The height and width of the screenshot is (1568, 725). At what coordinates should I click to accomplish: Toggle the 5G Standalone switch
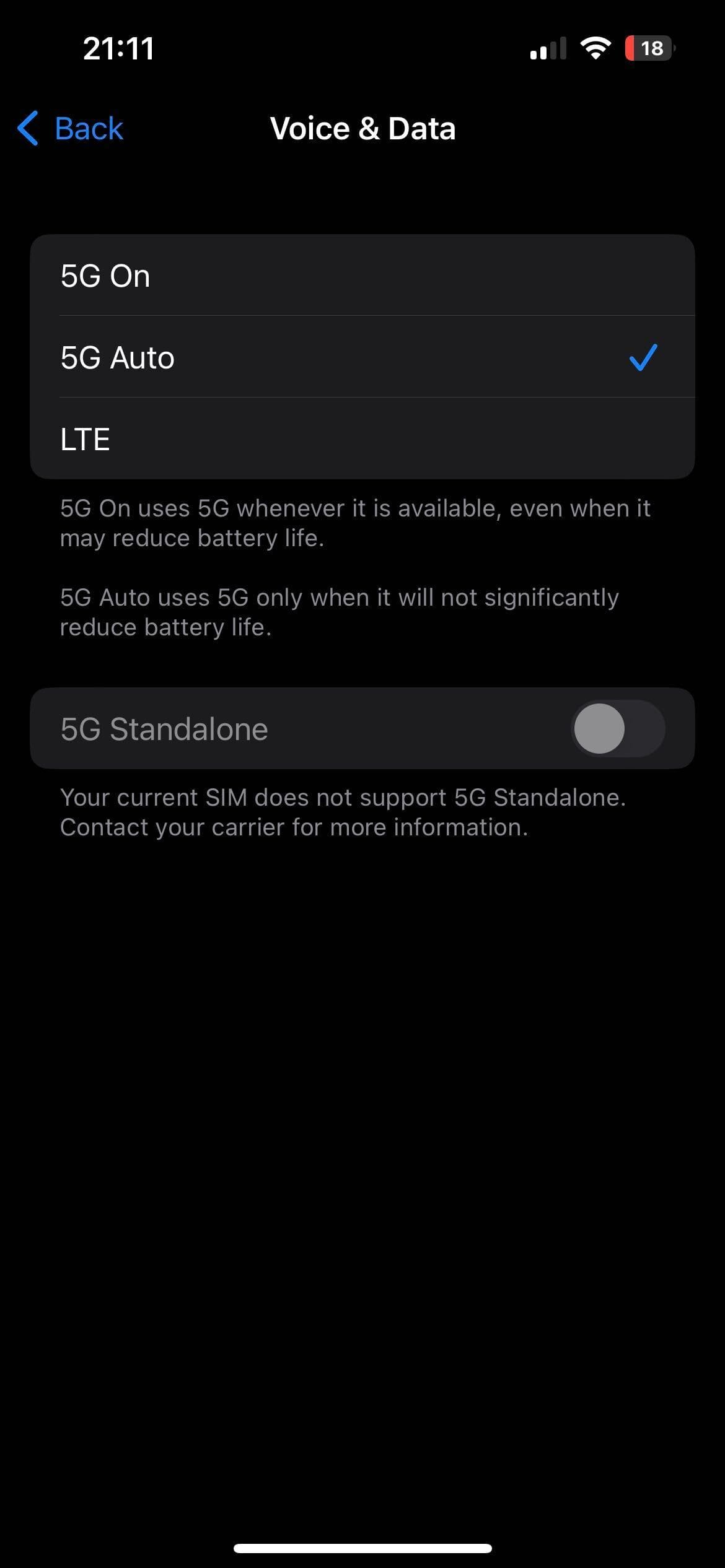[617, 728]
